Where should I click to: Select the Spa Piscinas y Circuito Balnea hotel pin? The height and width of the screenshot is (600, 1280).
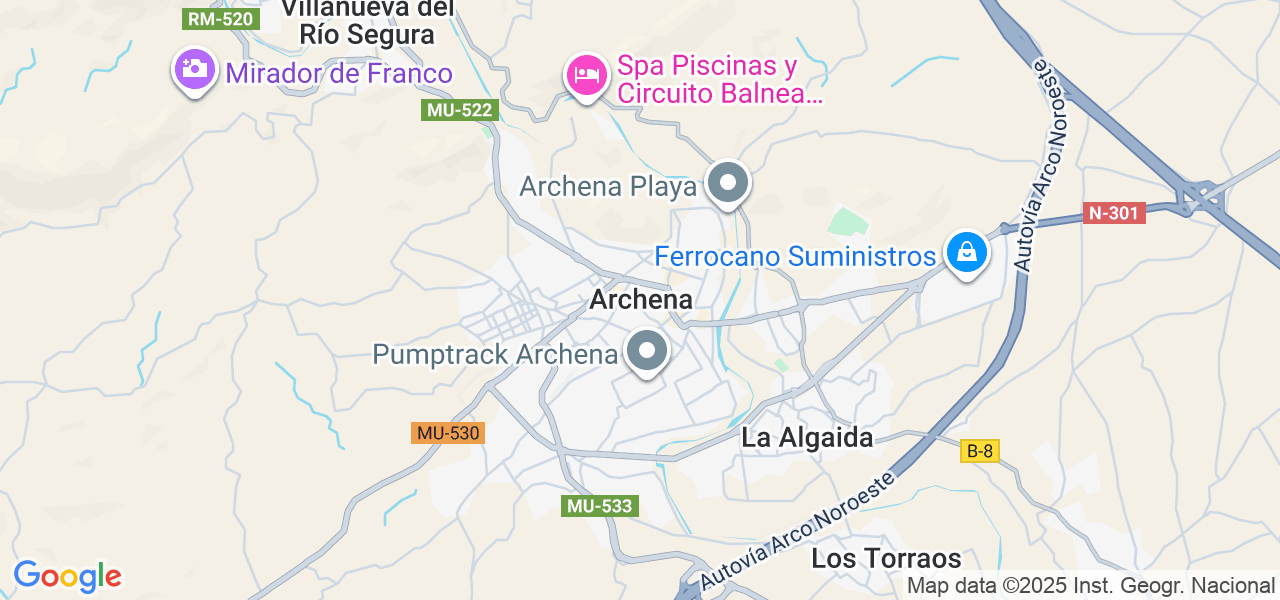(587, 75)
